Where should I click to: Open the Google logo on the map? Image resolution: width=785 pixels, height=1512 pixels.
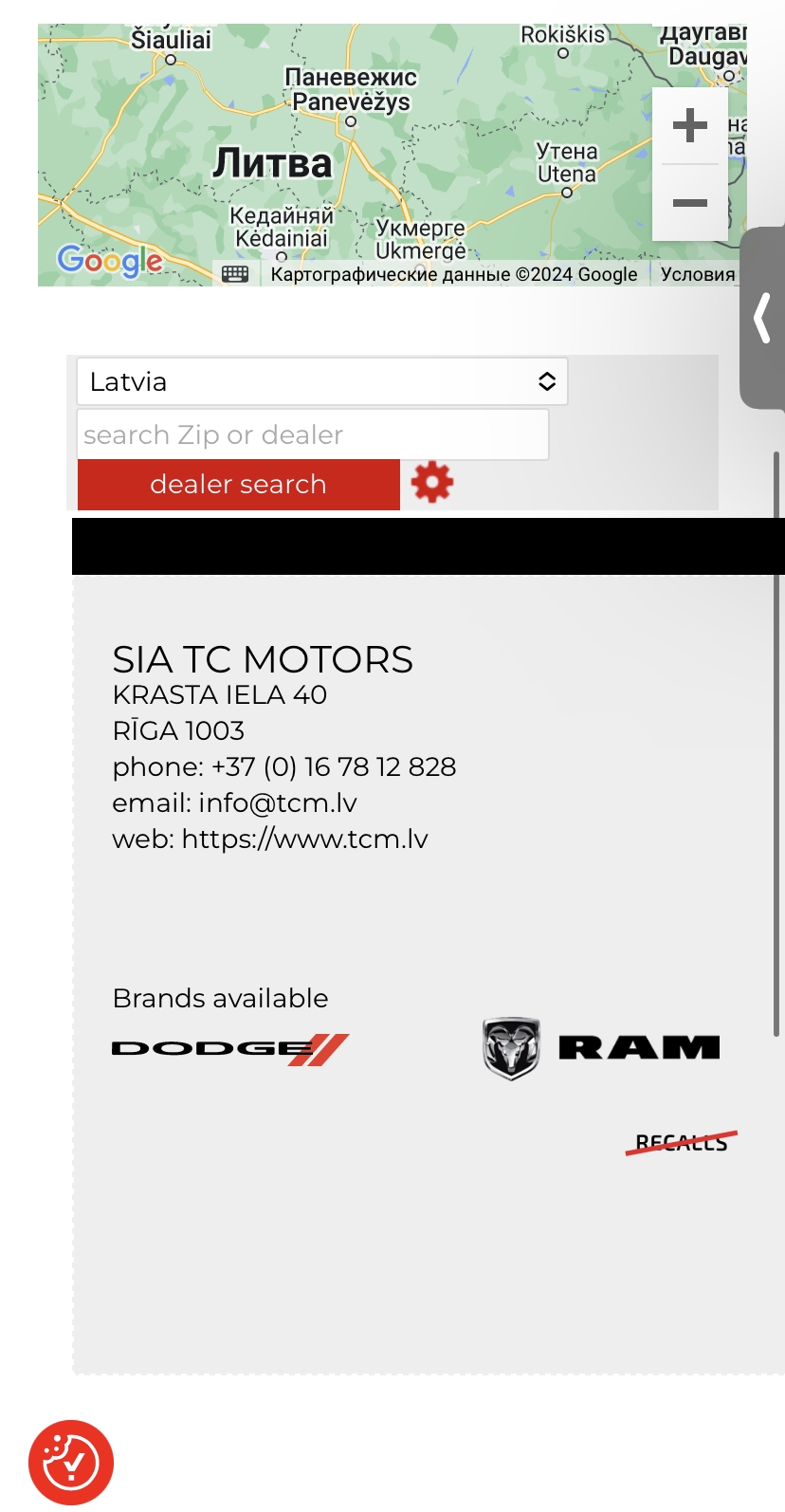pyautogui.click(x=110, y=260)
